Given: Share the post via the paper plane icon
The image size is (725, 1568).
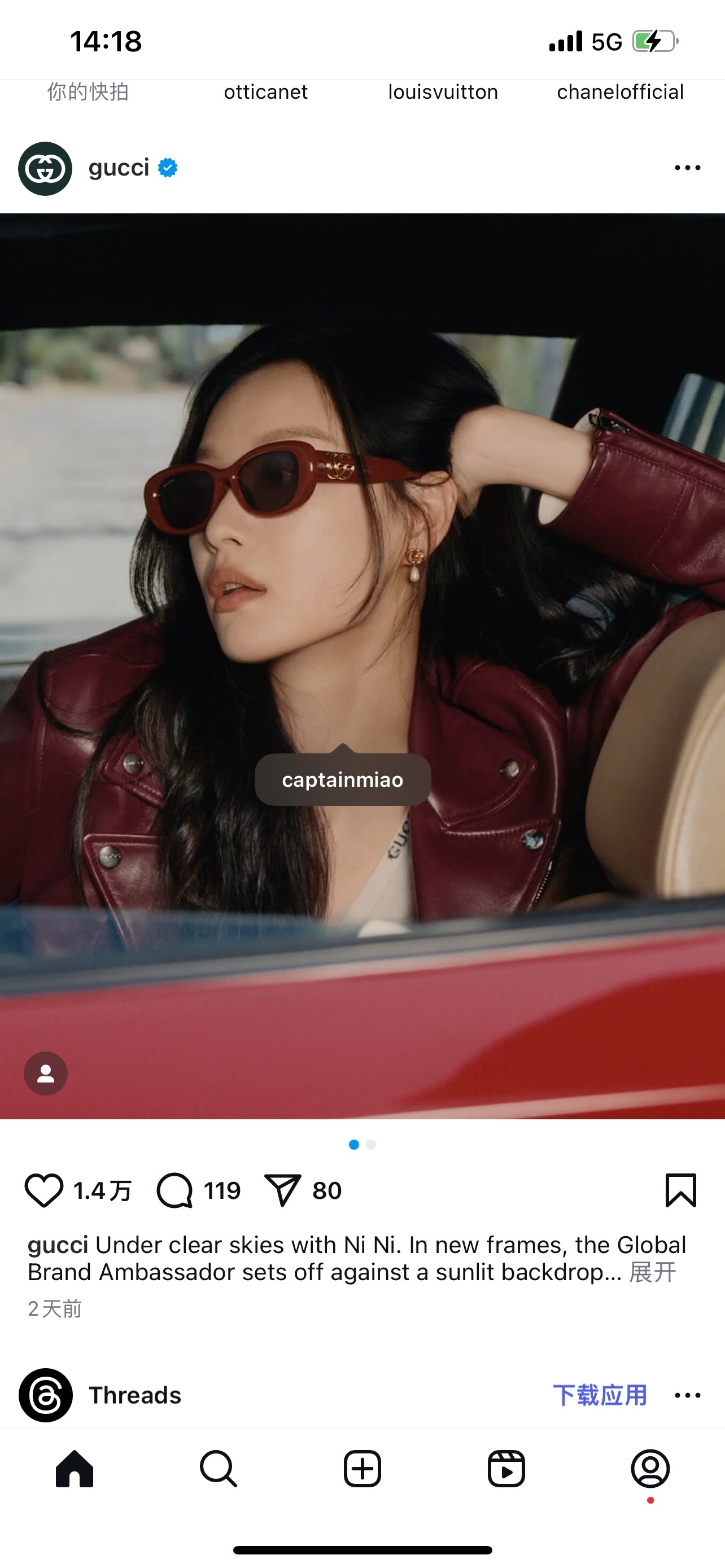Looking at the screenshot, I should tap(286, 1191).
